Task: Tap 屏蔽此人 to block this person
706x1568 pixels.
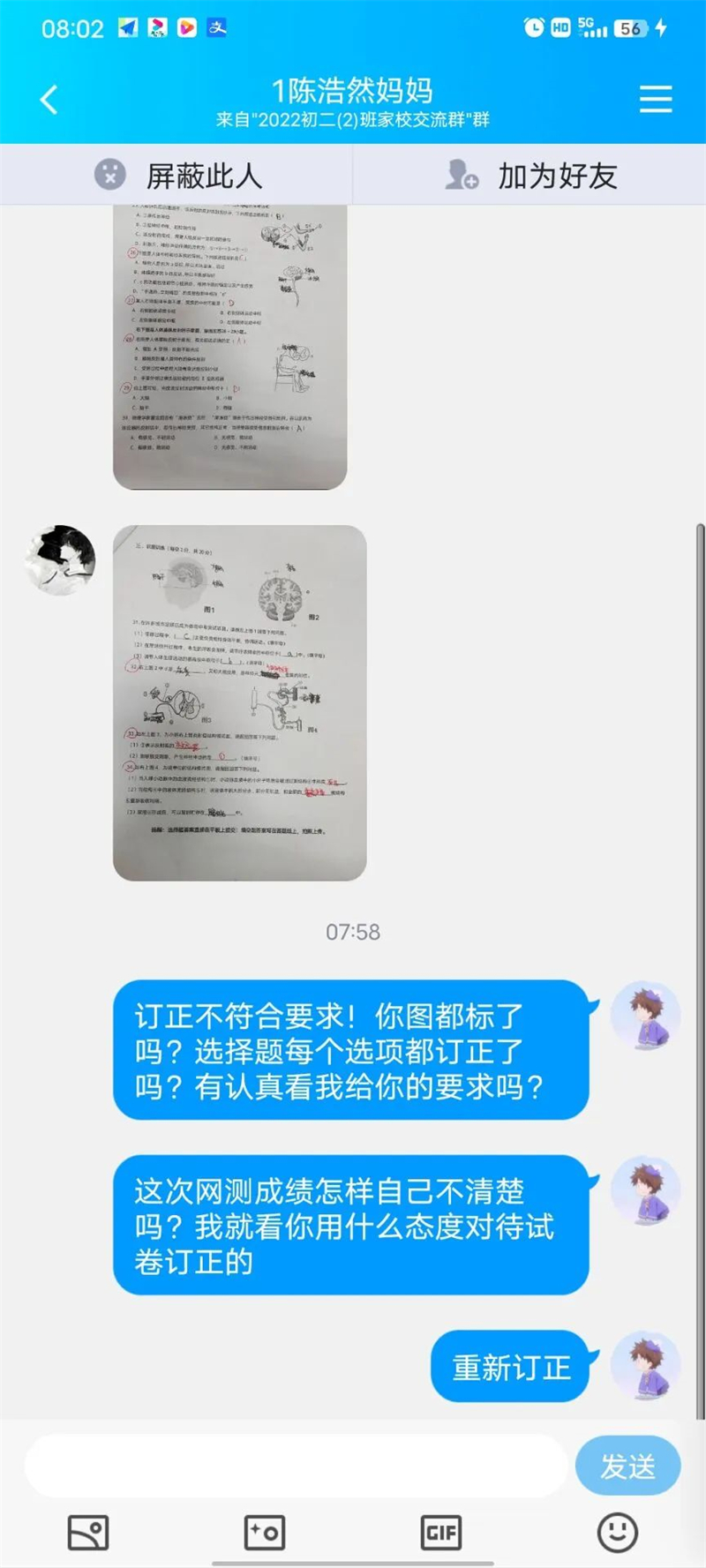Action: [x=176, y=175]
